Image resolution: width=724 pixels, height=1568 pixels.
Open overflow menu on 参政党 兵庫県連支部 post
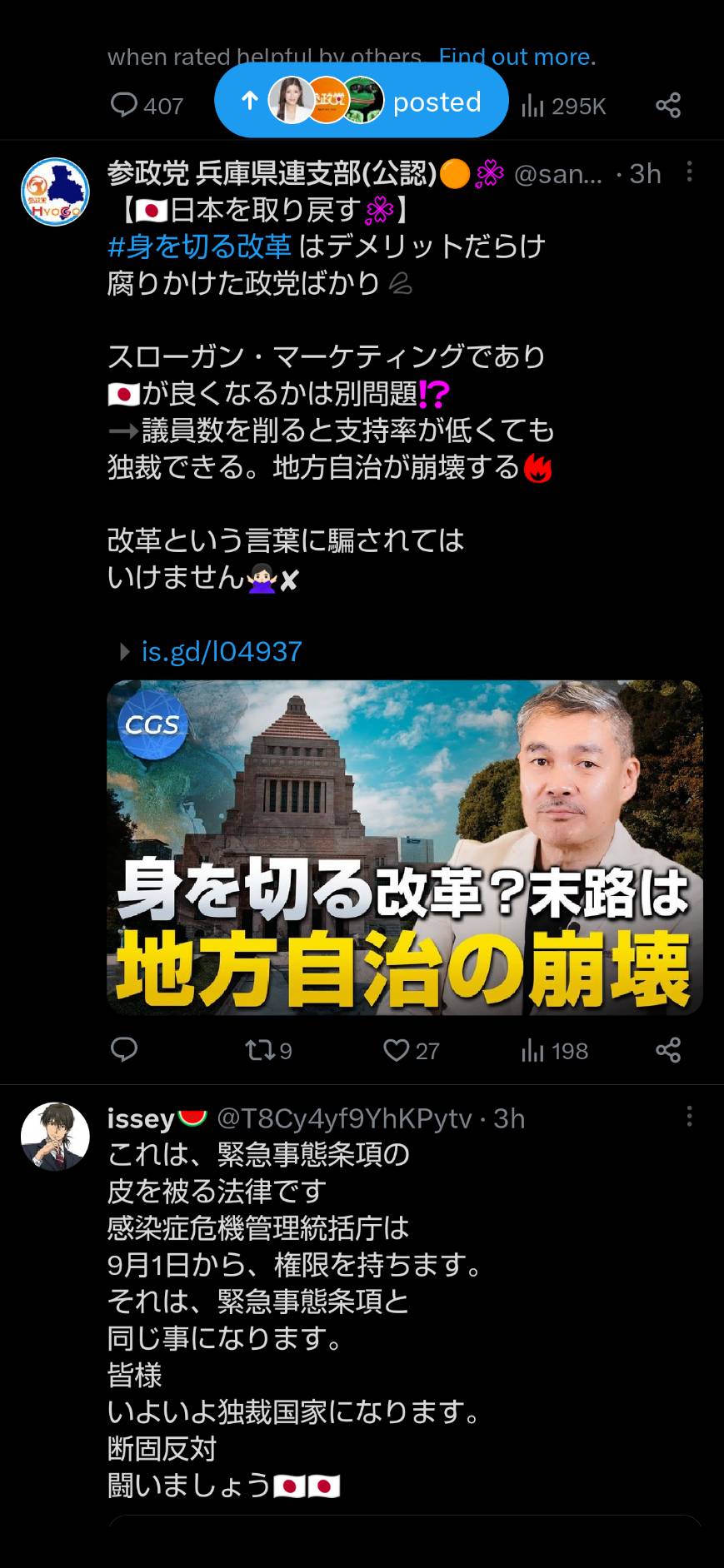(689, 172)
